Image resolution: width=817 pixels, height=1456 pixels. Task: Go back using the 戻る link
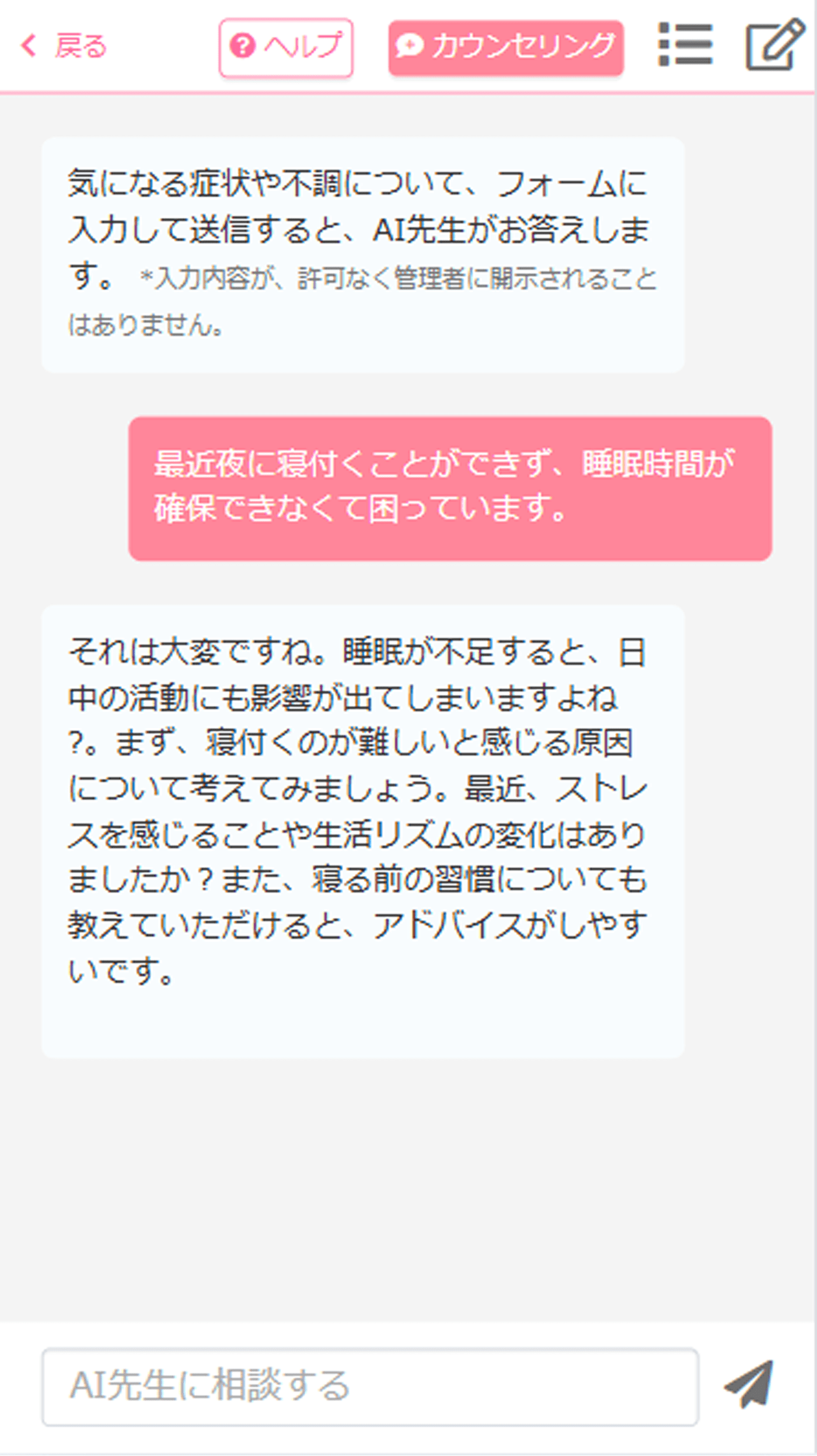(64, 46)
